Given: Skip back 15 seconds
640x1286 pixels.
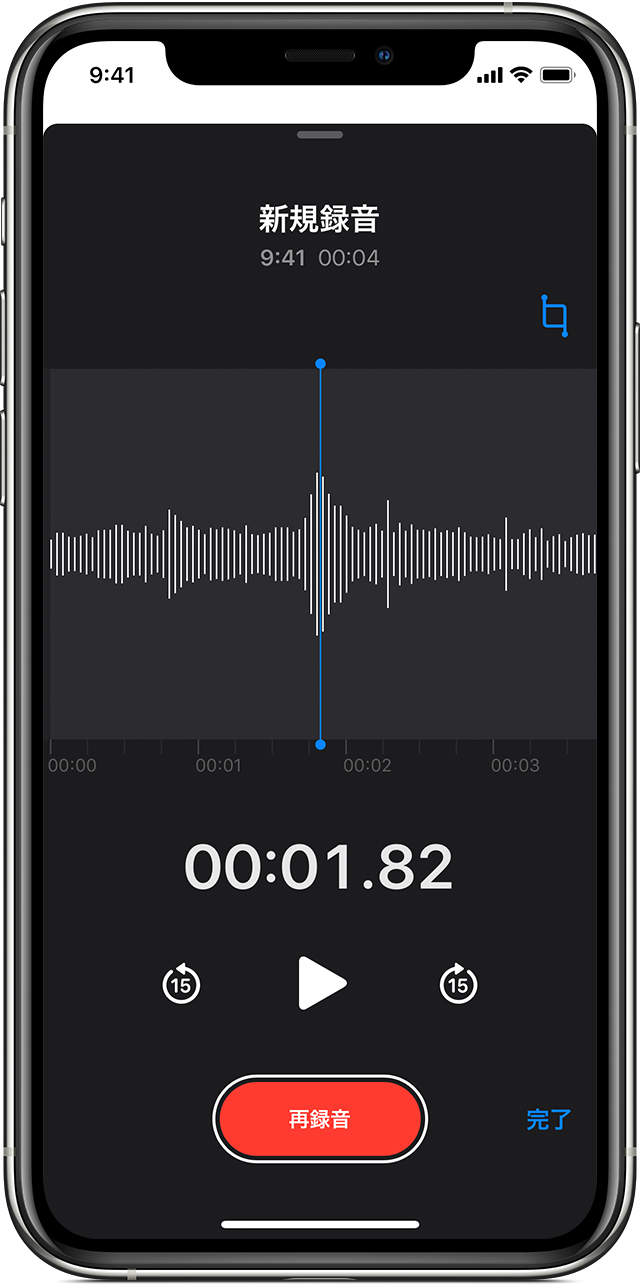Looking at the screenshot, I should click(x=181, y=984).
